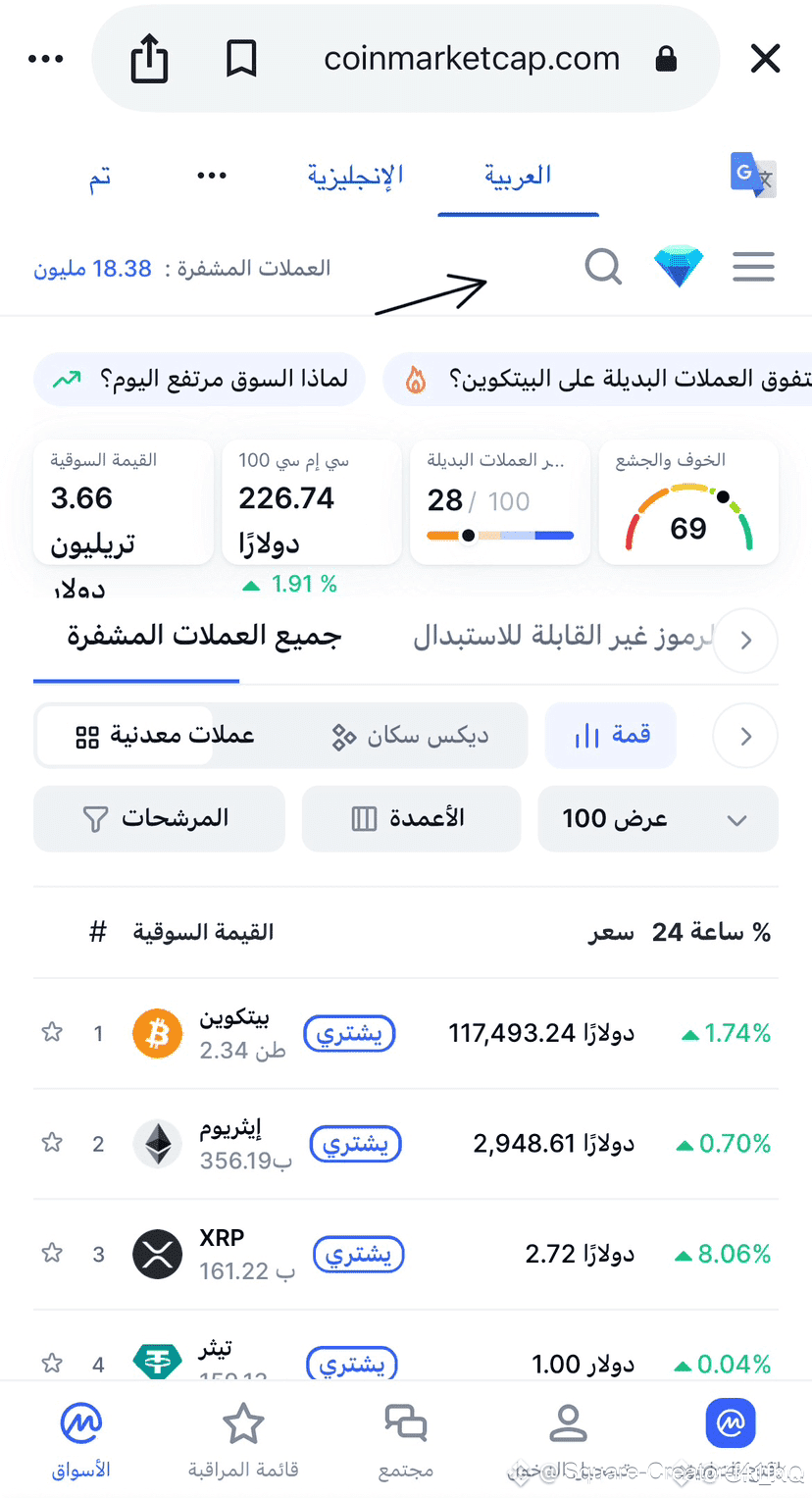Open the XRP row
Viewport: 812px width, 1498px height.
(x=406, y=1254)
